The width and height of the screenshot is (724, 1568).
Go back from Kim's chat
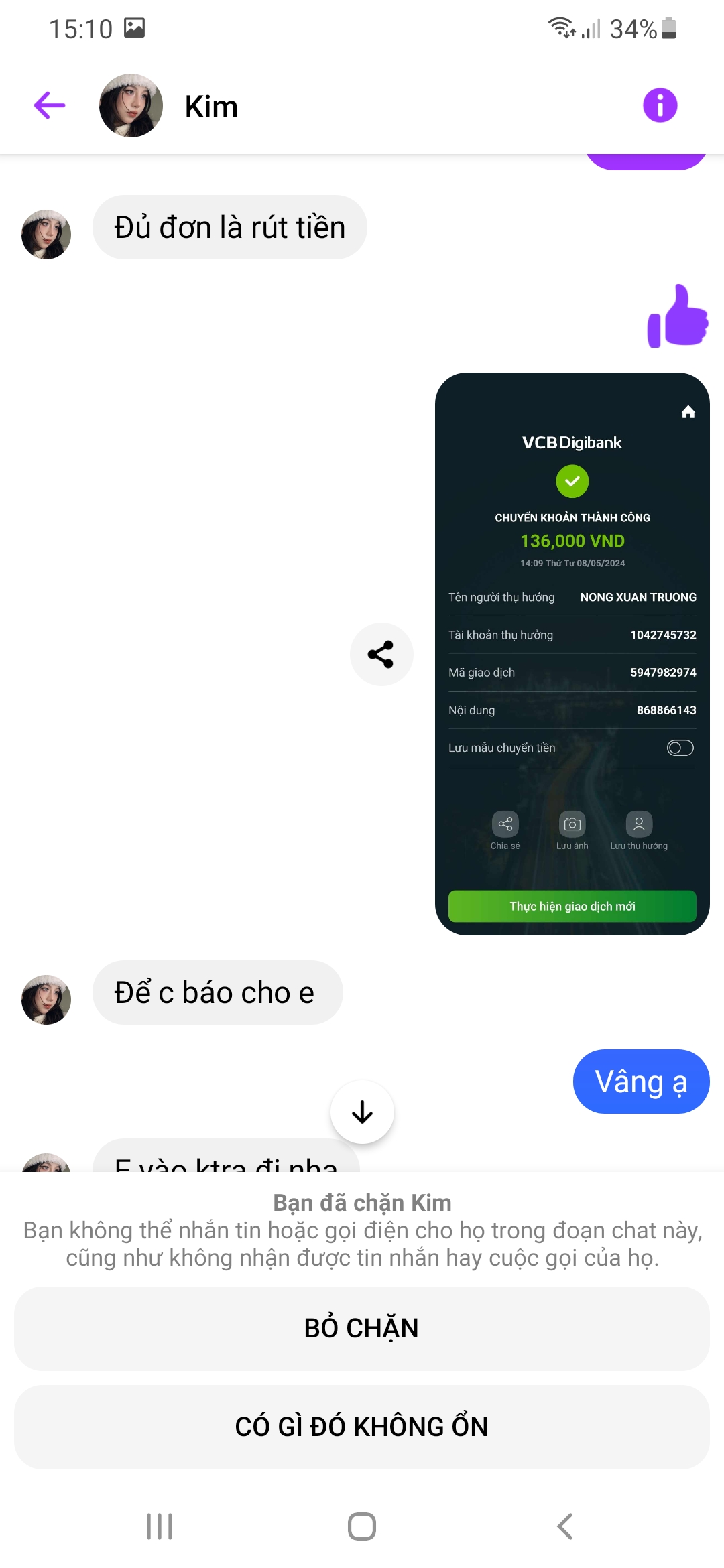[x=50, y=106]
